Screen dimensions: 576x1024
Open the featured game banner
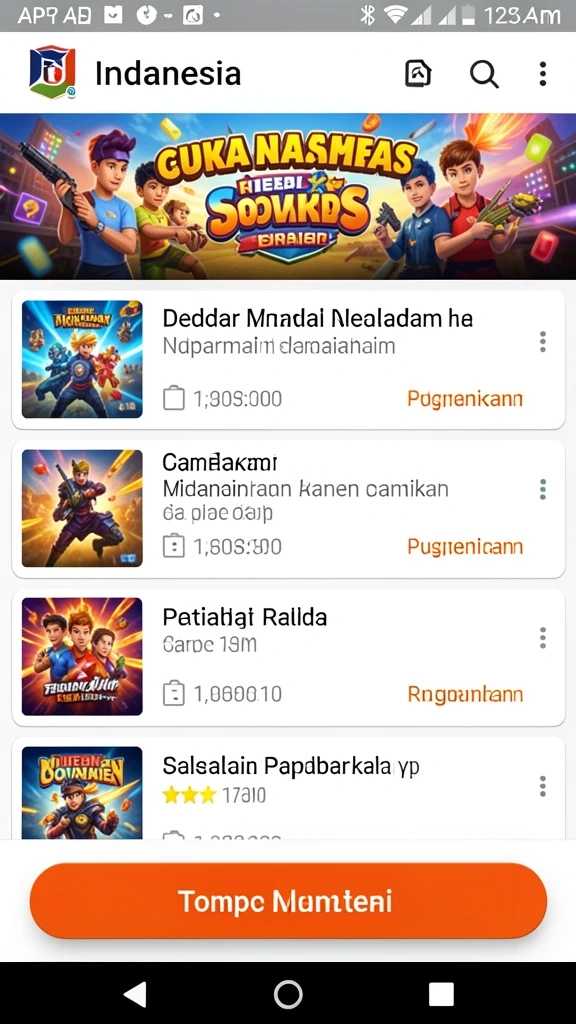pos(288,197)
